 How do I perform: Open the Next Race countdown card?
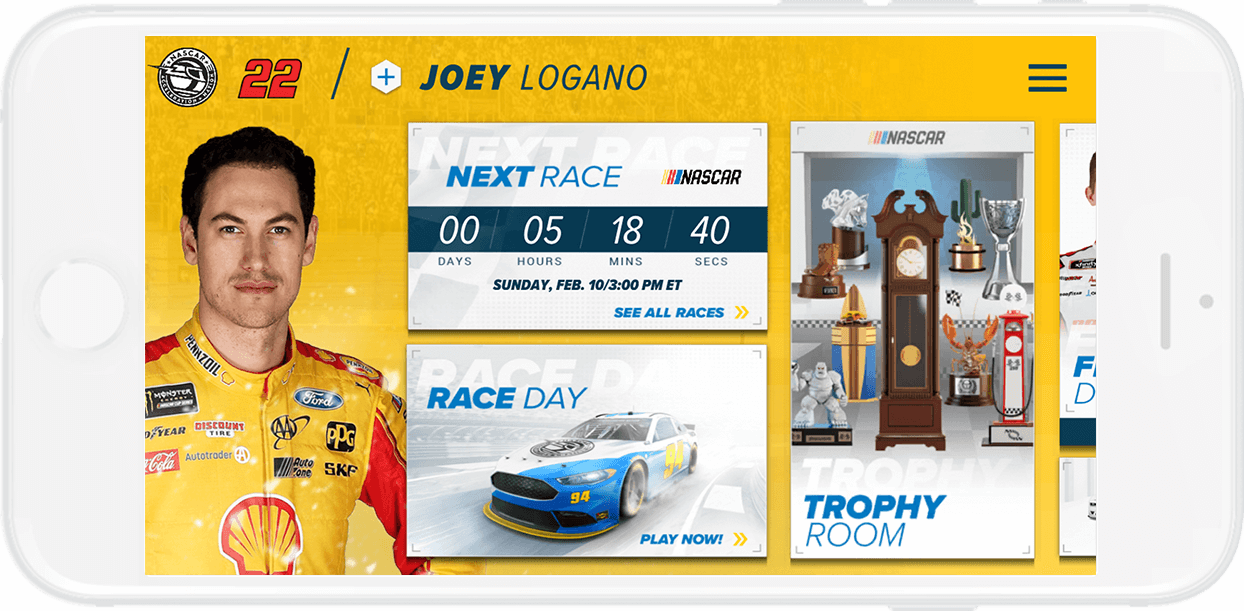tap(587, 226)
